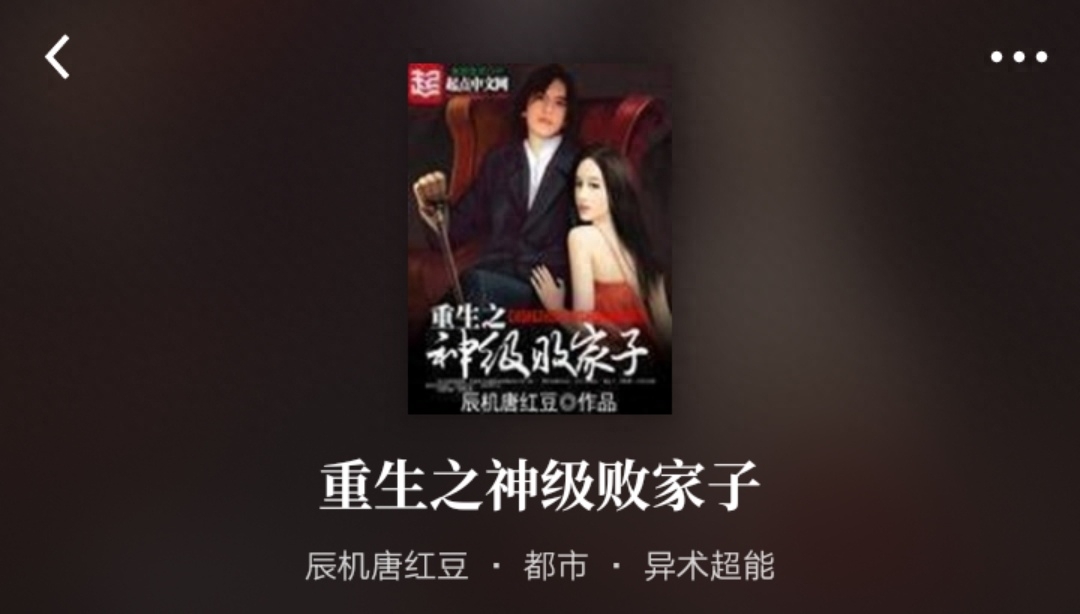
Task: Go back using the top-left arrow
Action: 57,57
